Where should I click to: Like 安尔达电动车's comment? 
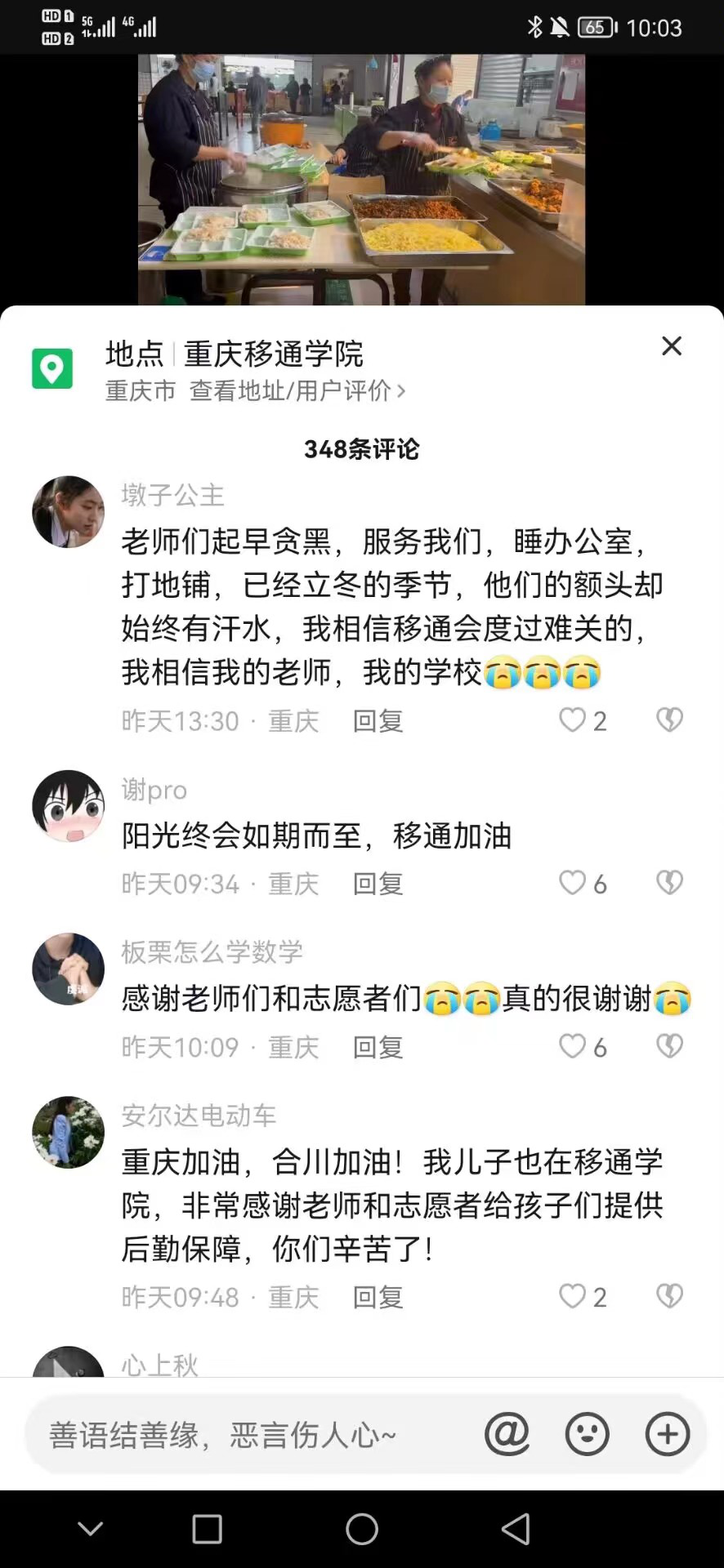pos(573,1296)
